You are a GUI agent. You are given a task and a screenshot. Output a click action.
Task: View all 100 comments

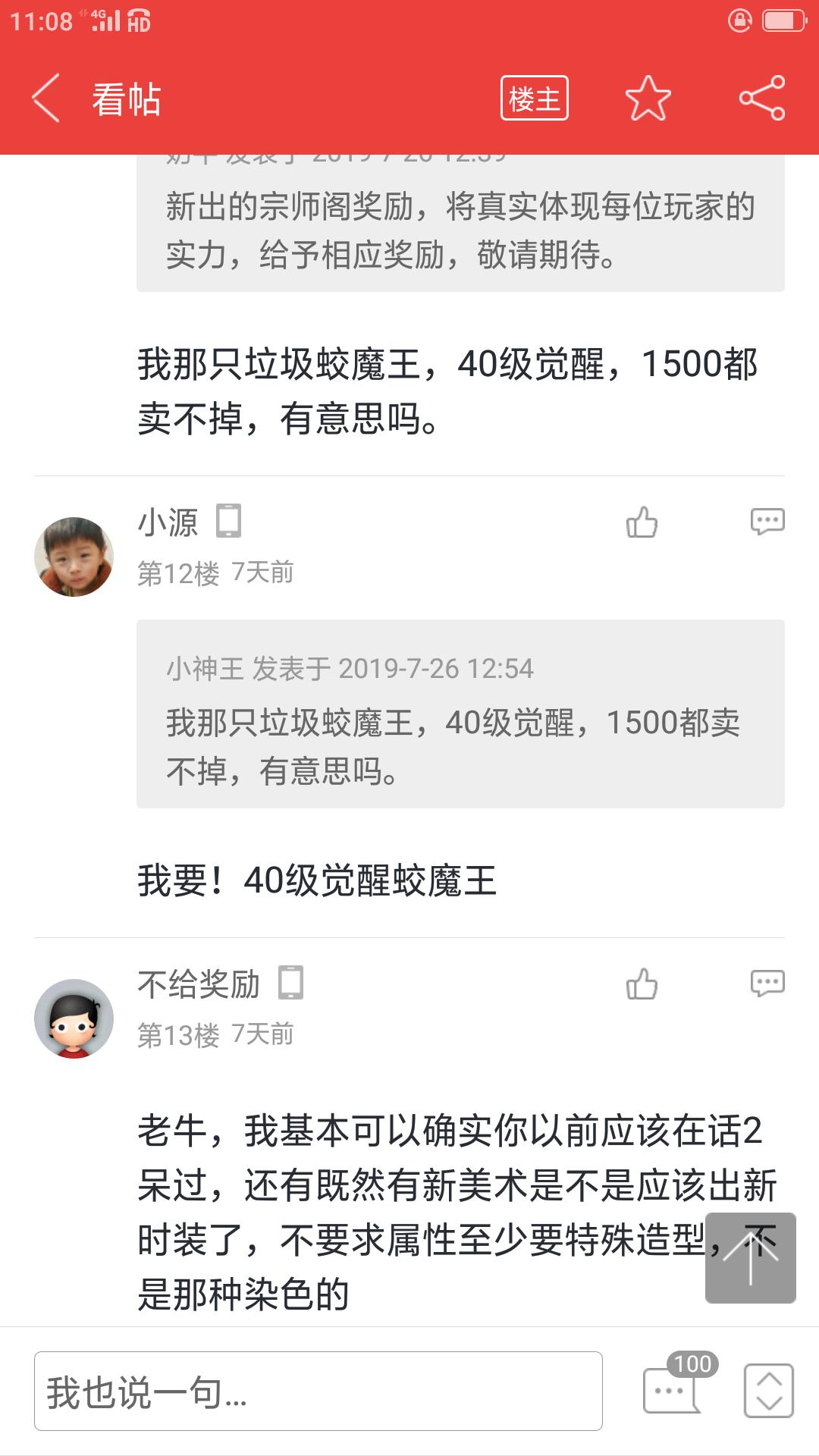tap(672, 1389)
